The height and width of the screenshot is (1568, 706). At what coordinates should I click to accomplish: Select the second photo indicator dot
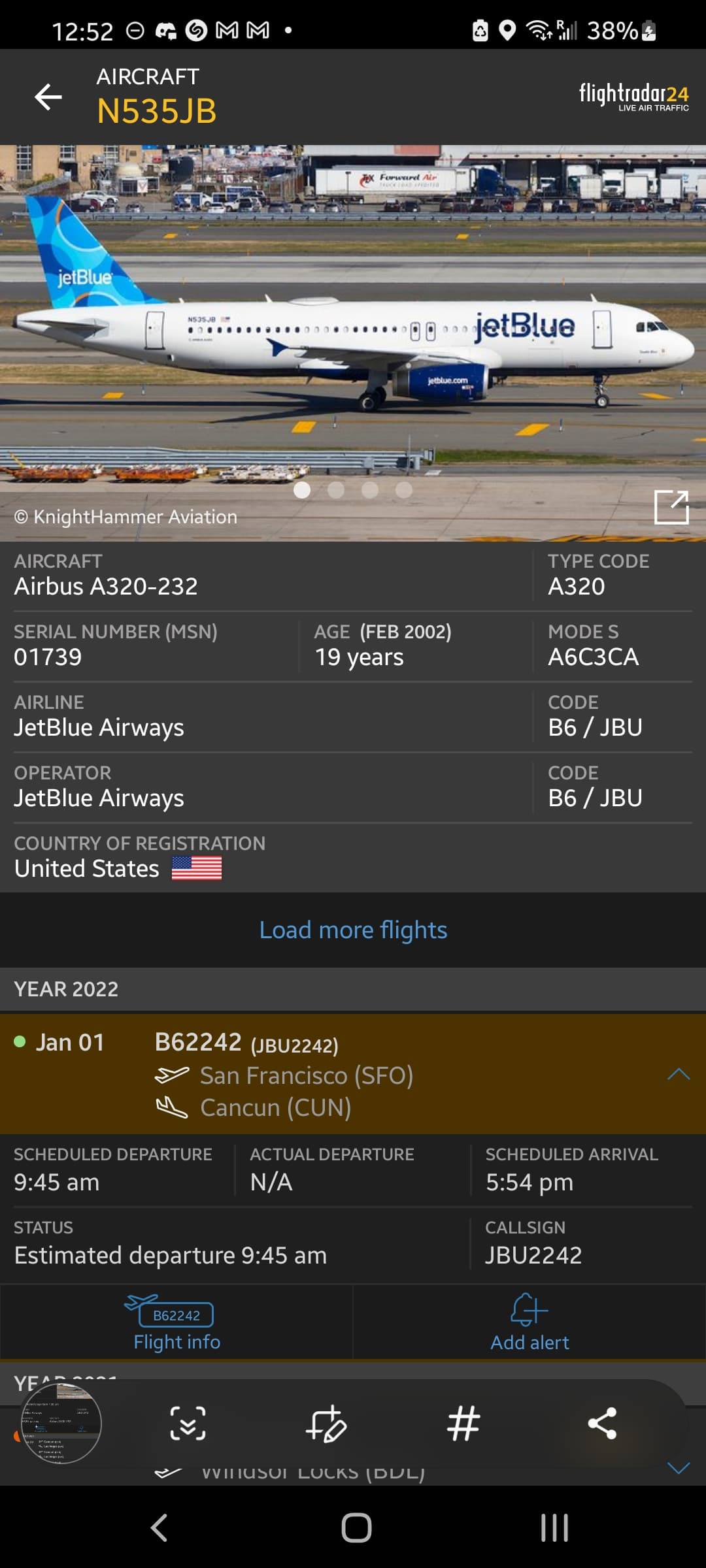(336, 489)
